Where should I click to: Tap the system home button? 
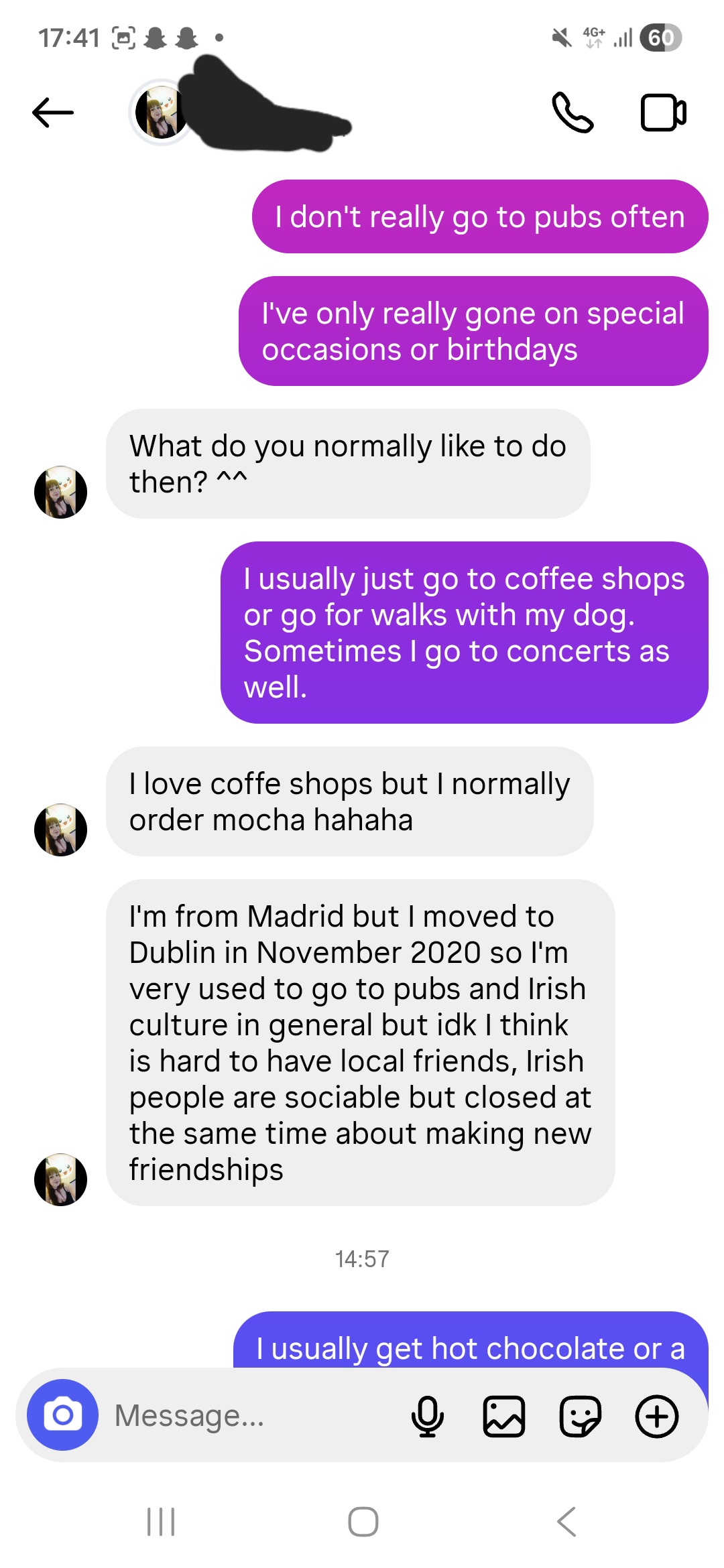click(x=363, y=1521)
